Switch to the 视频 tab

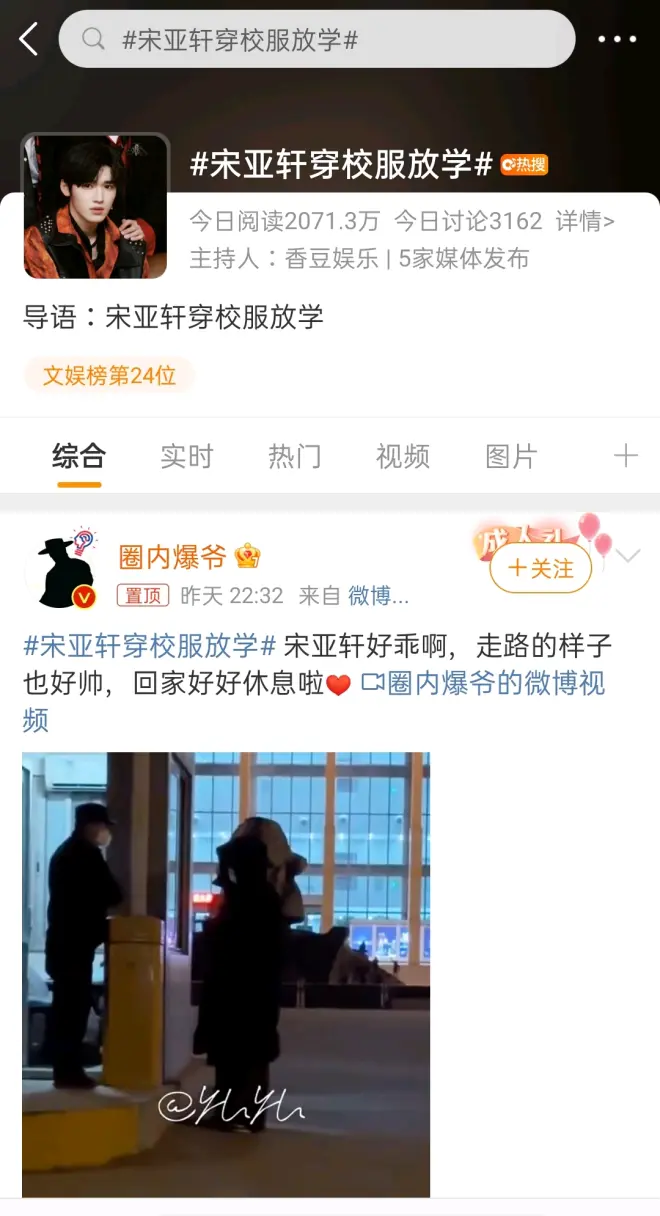tap(403, 457)
